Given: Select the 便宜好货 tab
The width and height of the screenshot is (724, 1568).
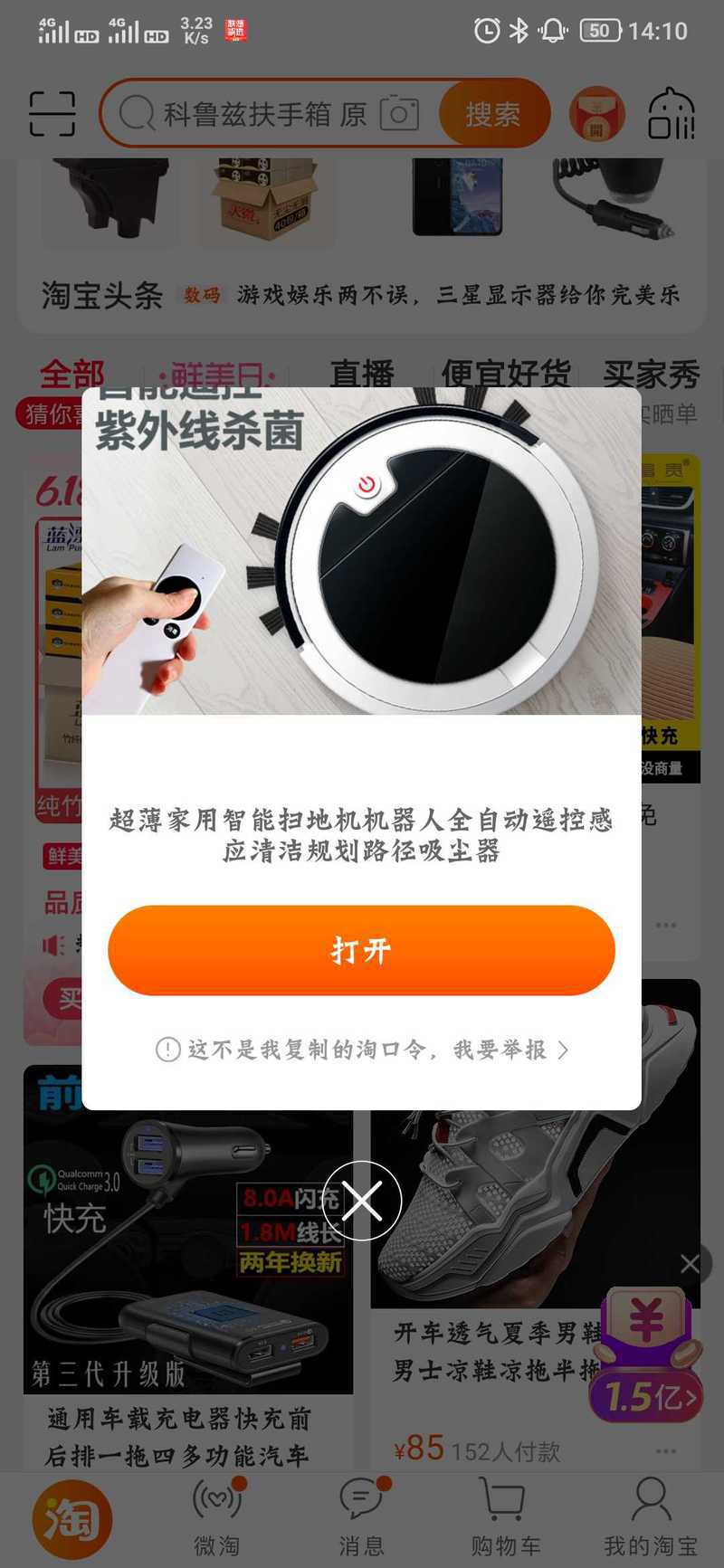Looking at the screenshot, I should pyautogui.click(x=506, y=374).
